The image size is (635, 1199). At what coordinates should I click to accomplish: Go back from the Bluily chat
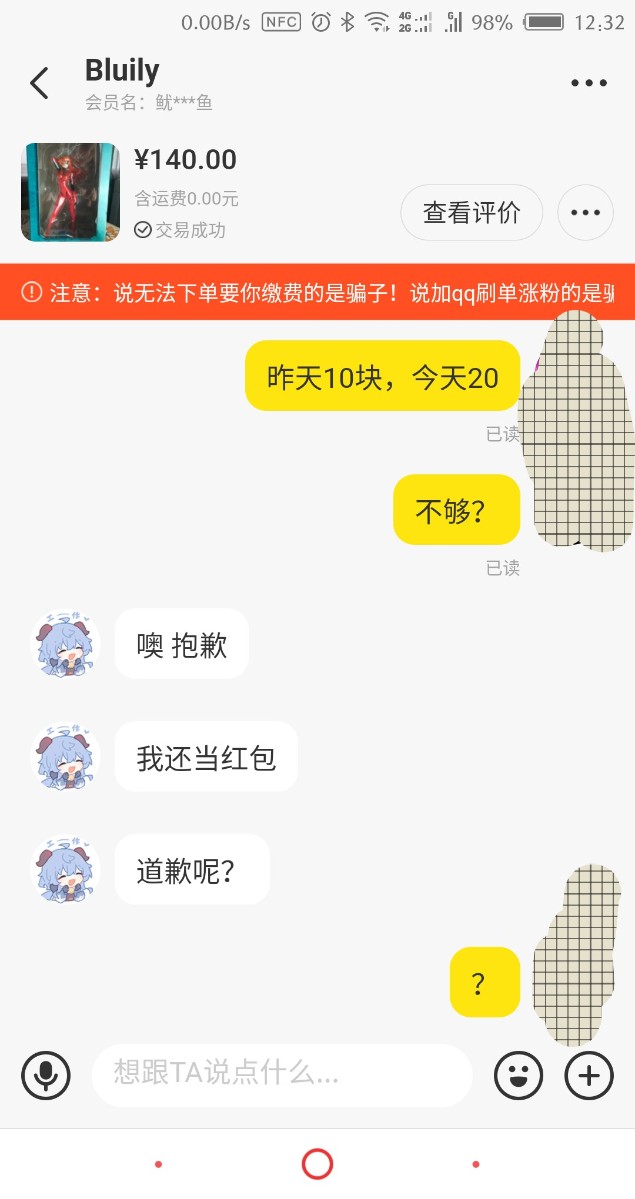39,83
